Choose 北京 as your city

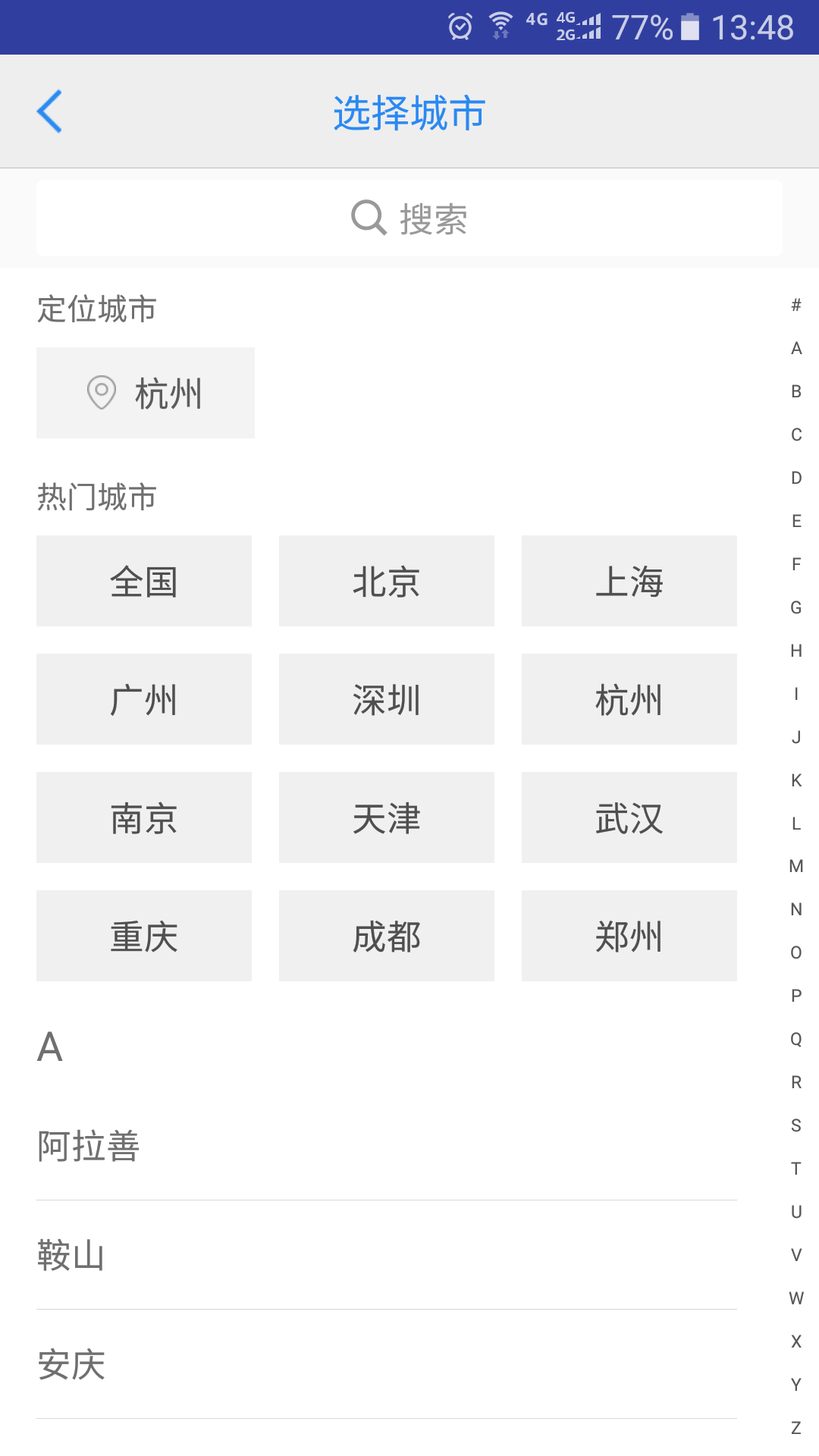[x=386, y=581]
